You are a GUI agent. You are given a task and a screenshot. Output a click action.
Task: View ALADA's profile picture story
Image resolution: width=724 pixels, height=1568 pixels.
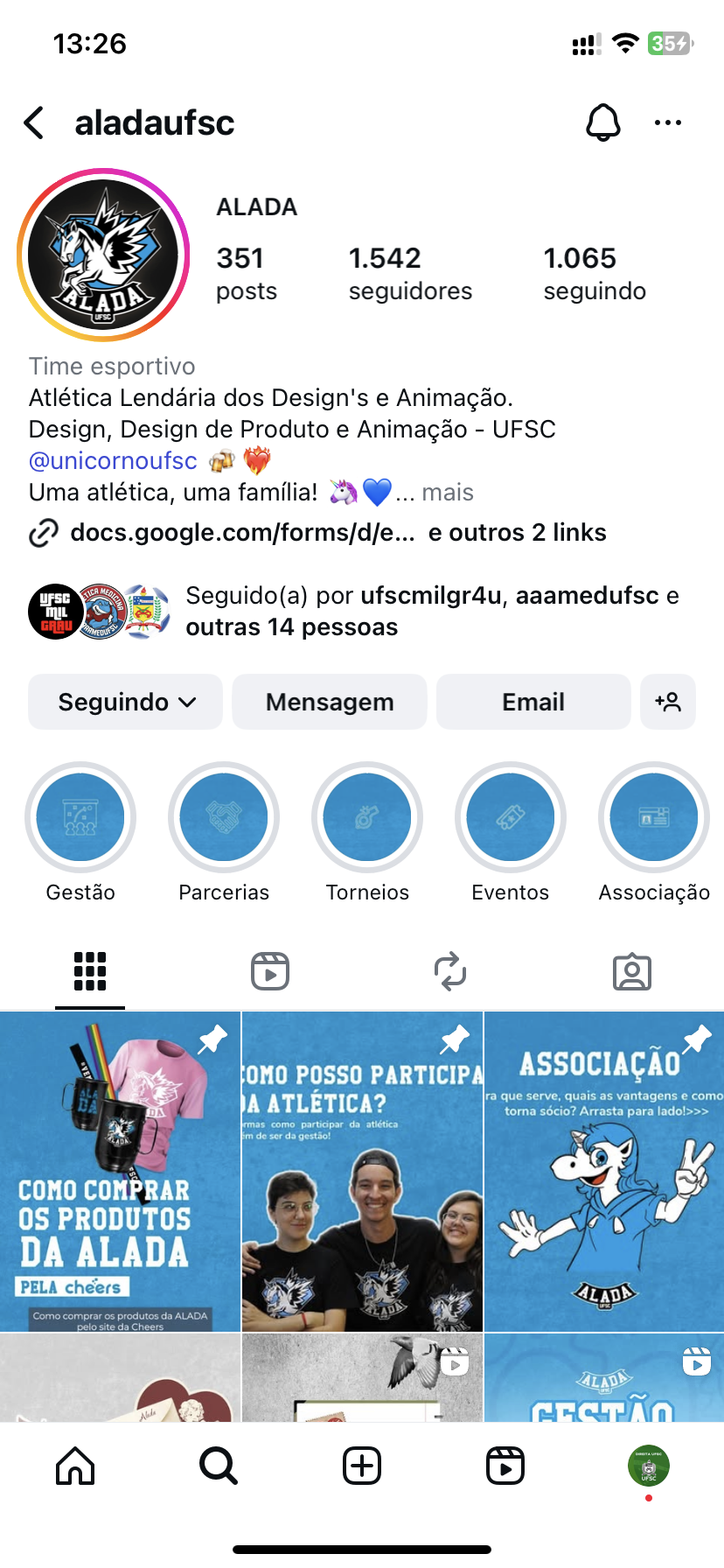[103, 255]
